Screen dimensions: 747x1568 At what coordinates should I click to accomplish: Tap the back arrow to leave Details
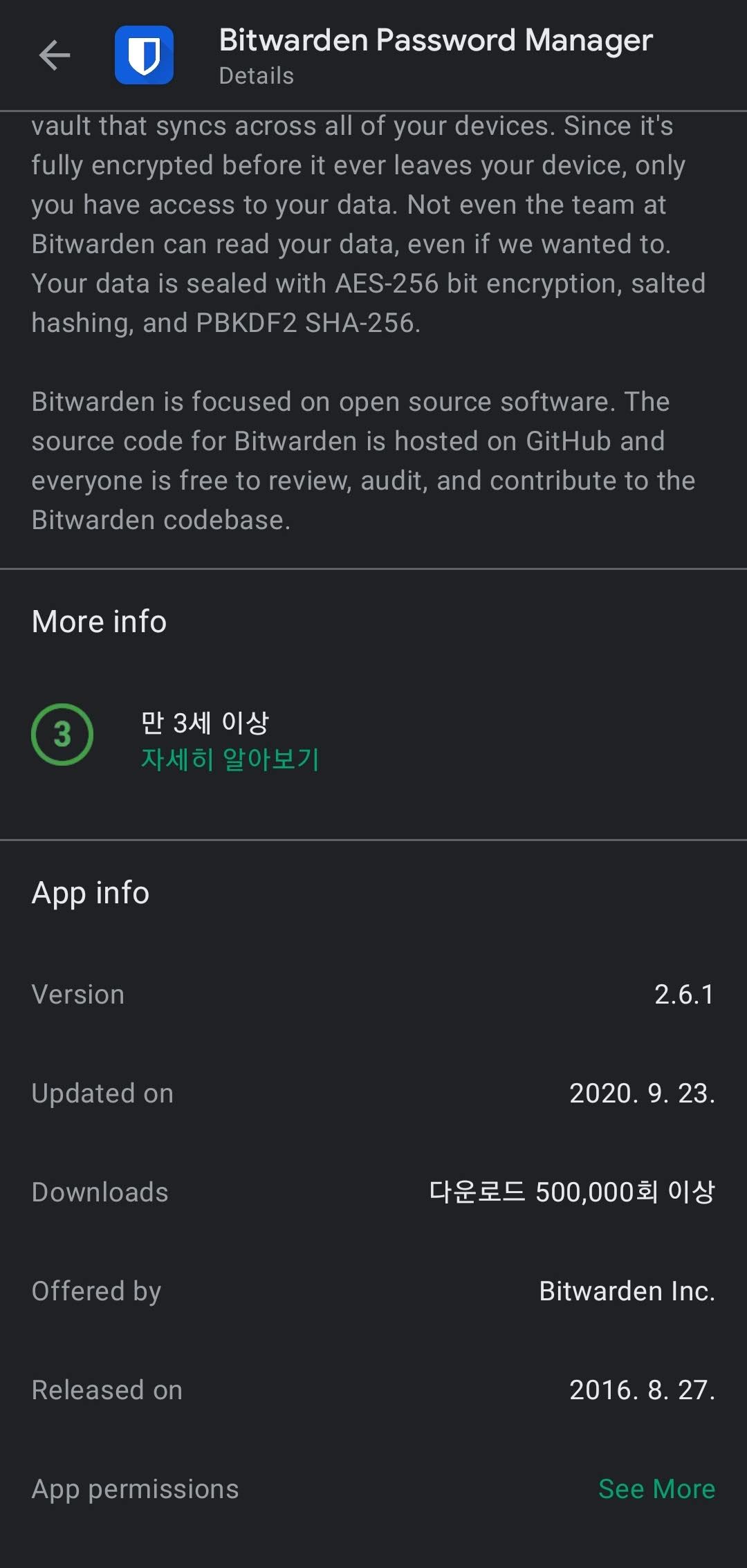[x=54, y=55]
